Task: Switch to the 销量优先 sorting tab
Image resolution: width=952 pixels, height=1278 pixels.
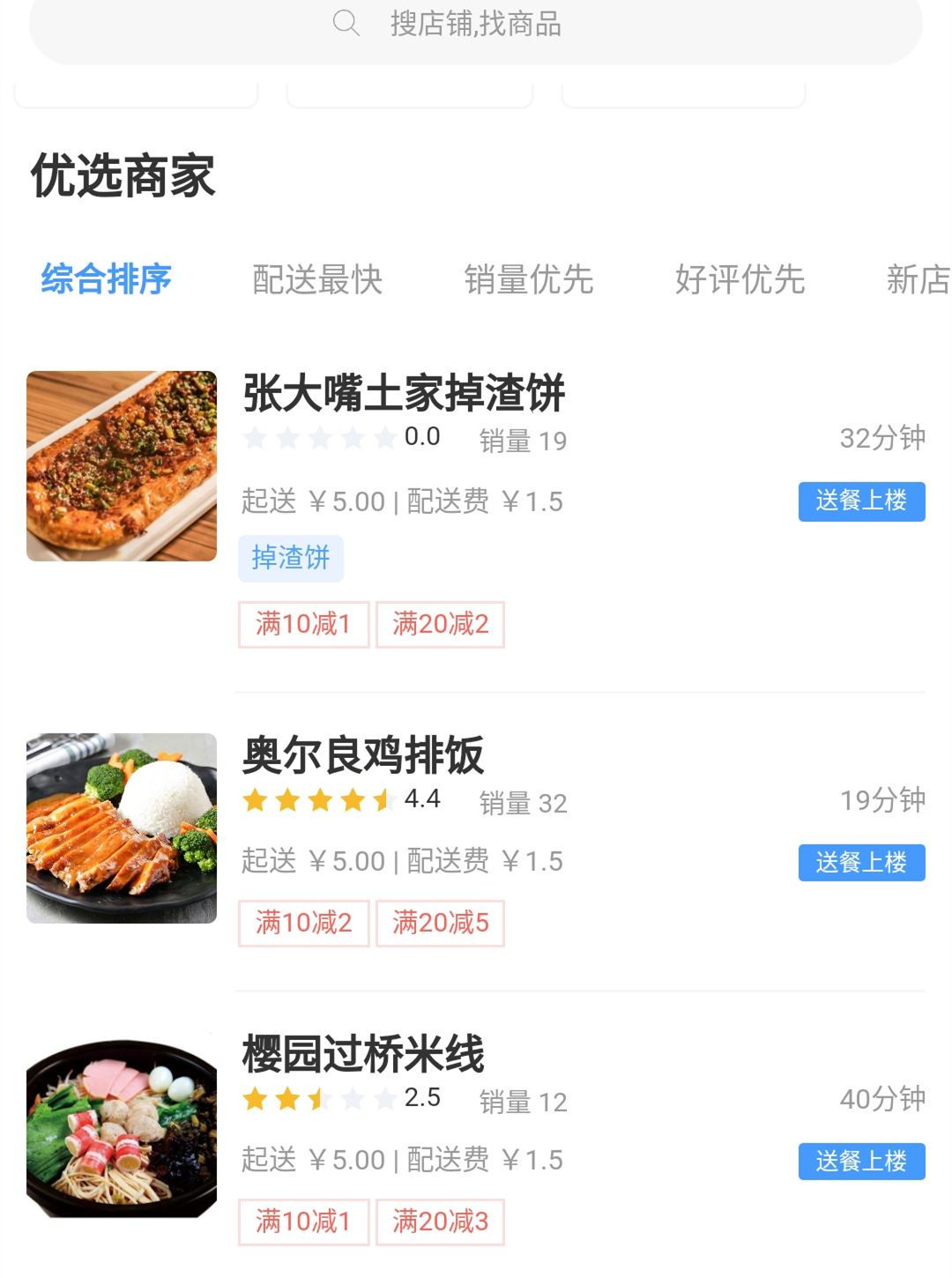Action: click(531, 280)
